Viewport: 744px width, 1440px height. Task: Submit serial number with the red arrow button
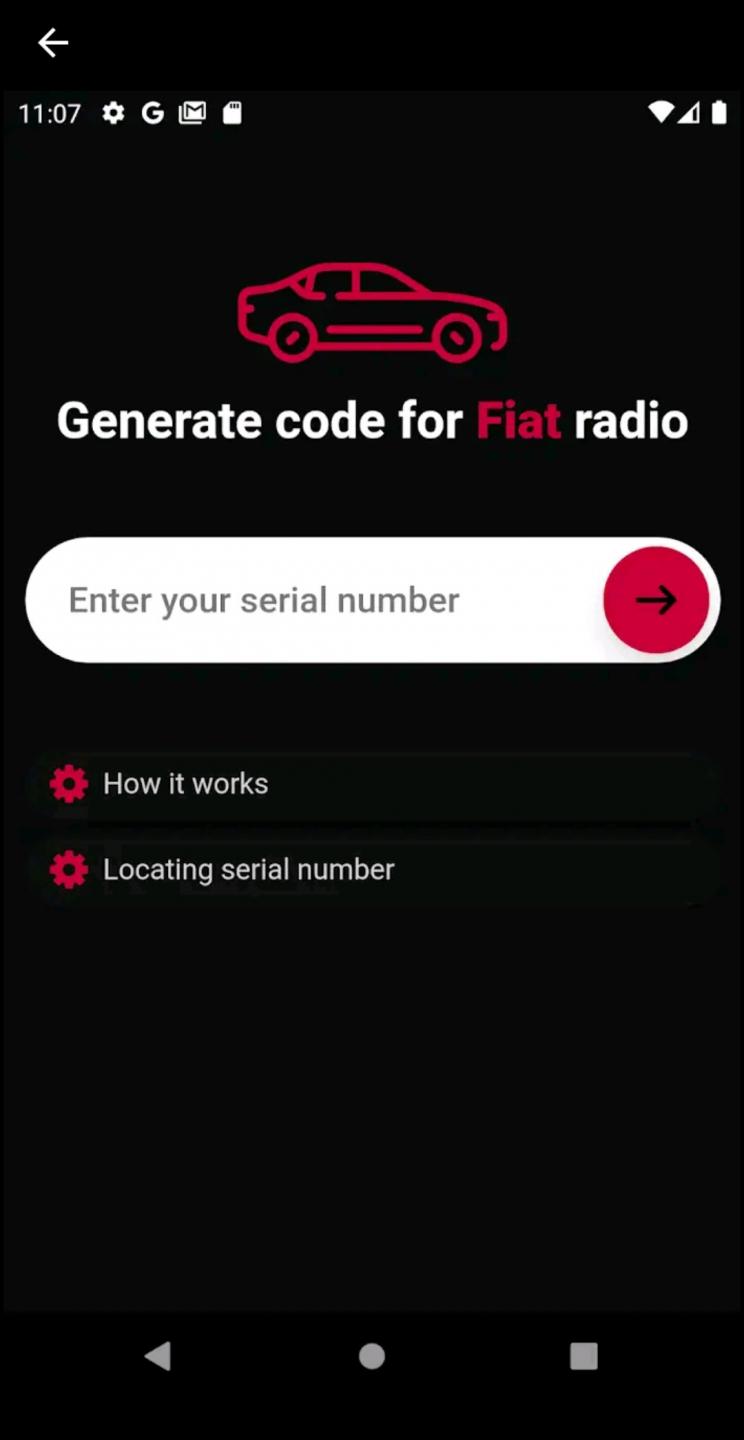tap(656, 600)
